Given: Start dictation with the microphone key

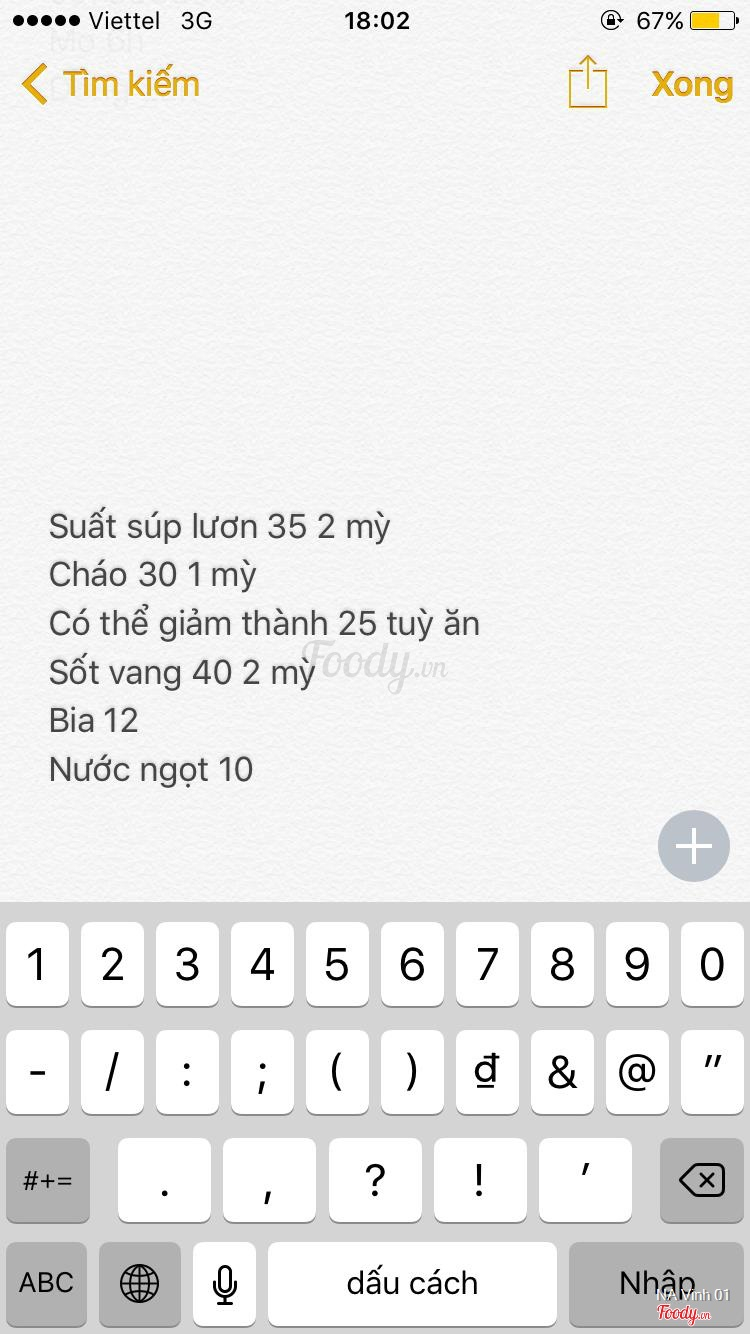Looking at the screenshot, I should (x=225, y=1283).
